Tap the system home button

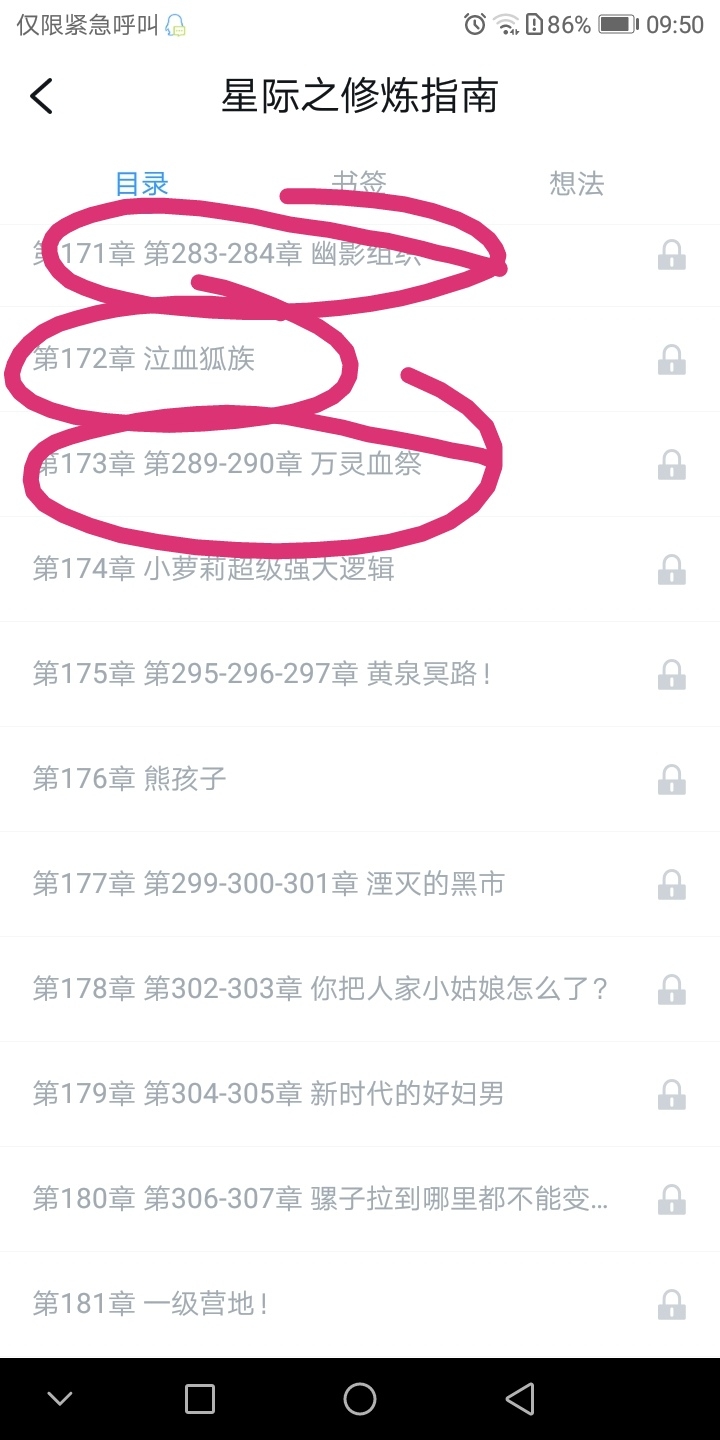click(x=360, y=1399)
